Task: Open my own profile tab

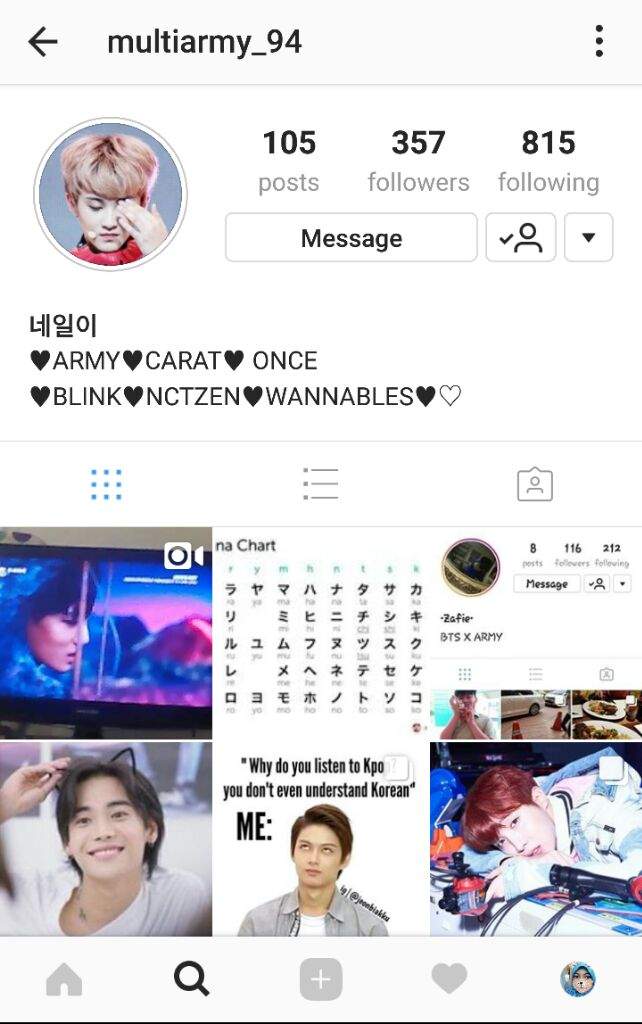Action: pyautogui.click(x=577, y=980)
